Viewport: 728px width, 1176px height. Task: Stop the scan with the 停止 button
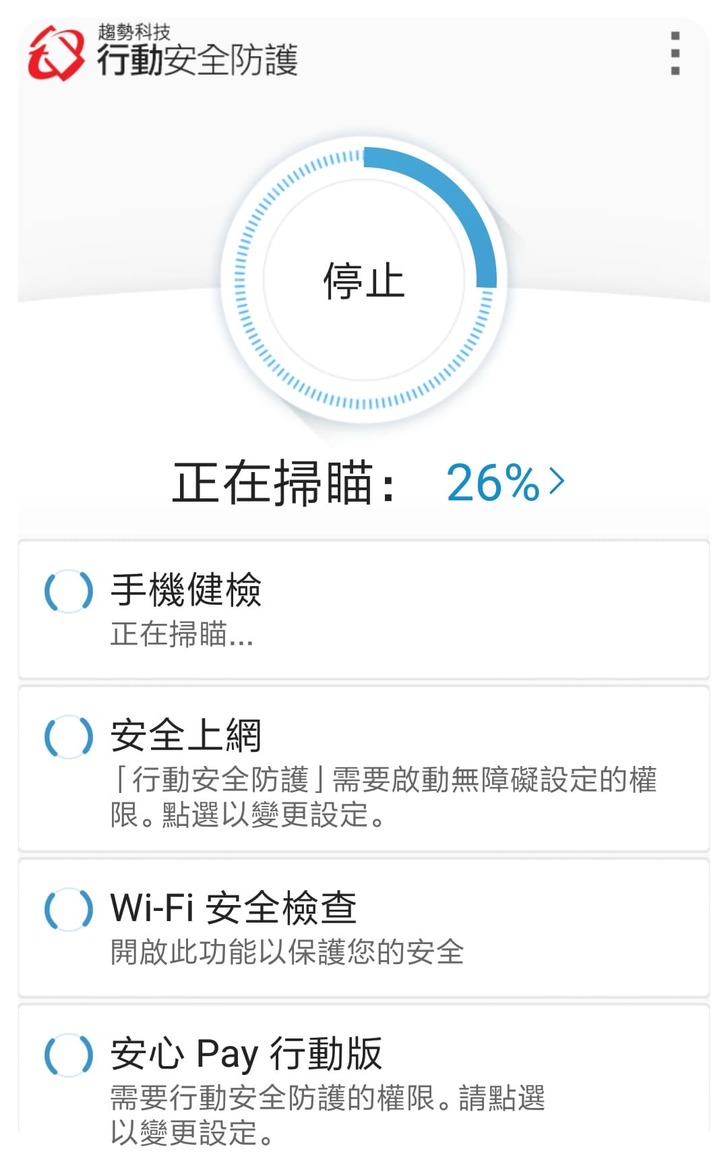click(x=364, y=281)
